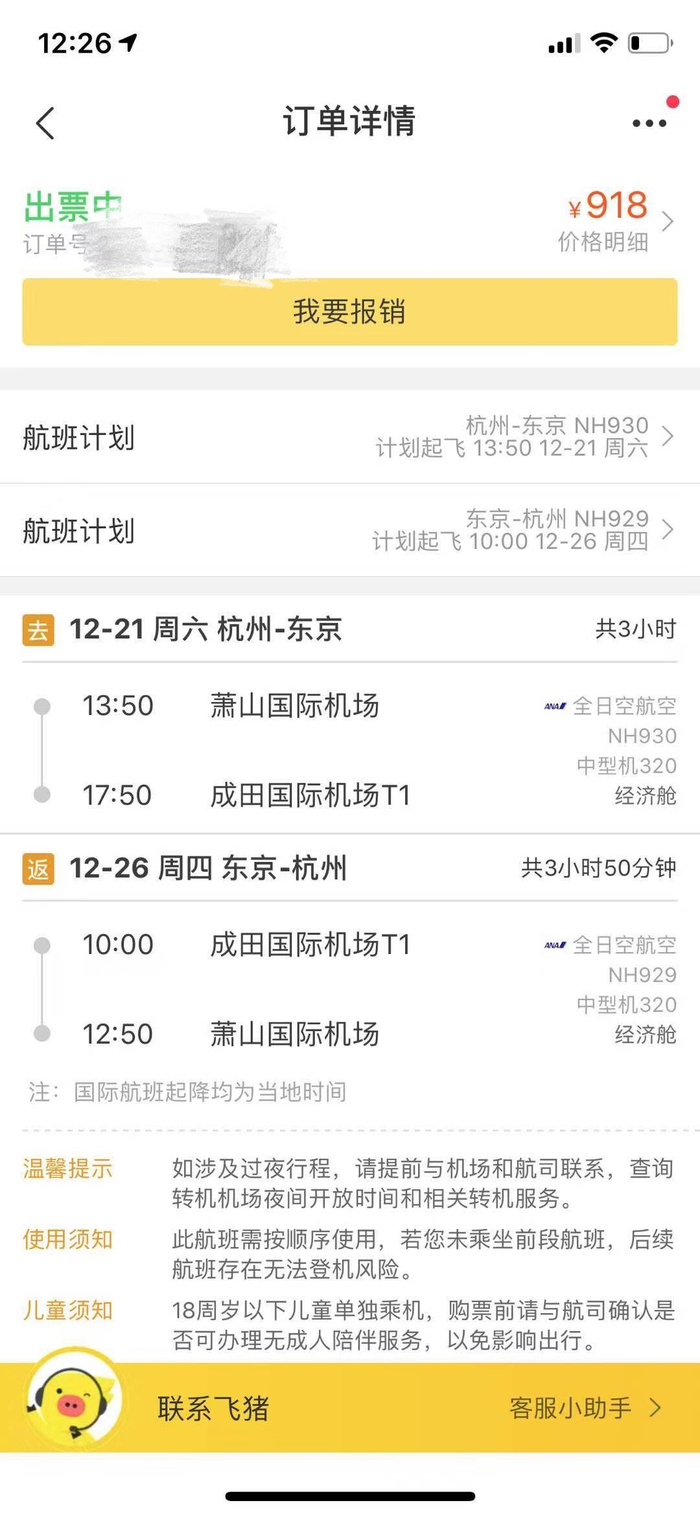Open the three-dot more options menu
Viewport: 700px width, 1516px height.
[x=649, y=123]
